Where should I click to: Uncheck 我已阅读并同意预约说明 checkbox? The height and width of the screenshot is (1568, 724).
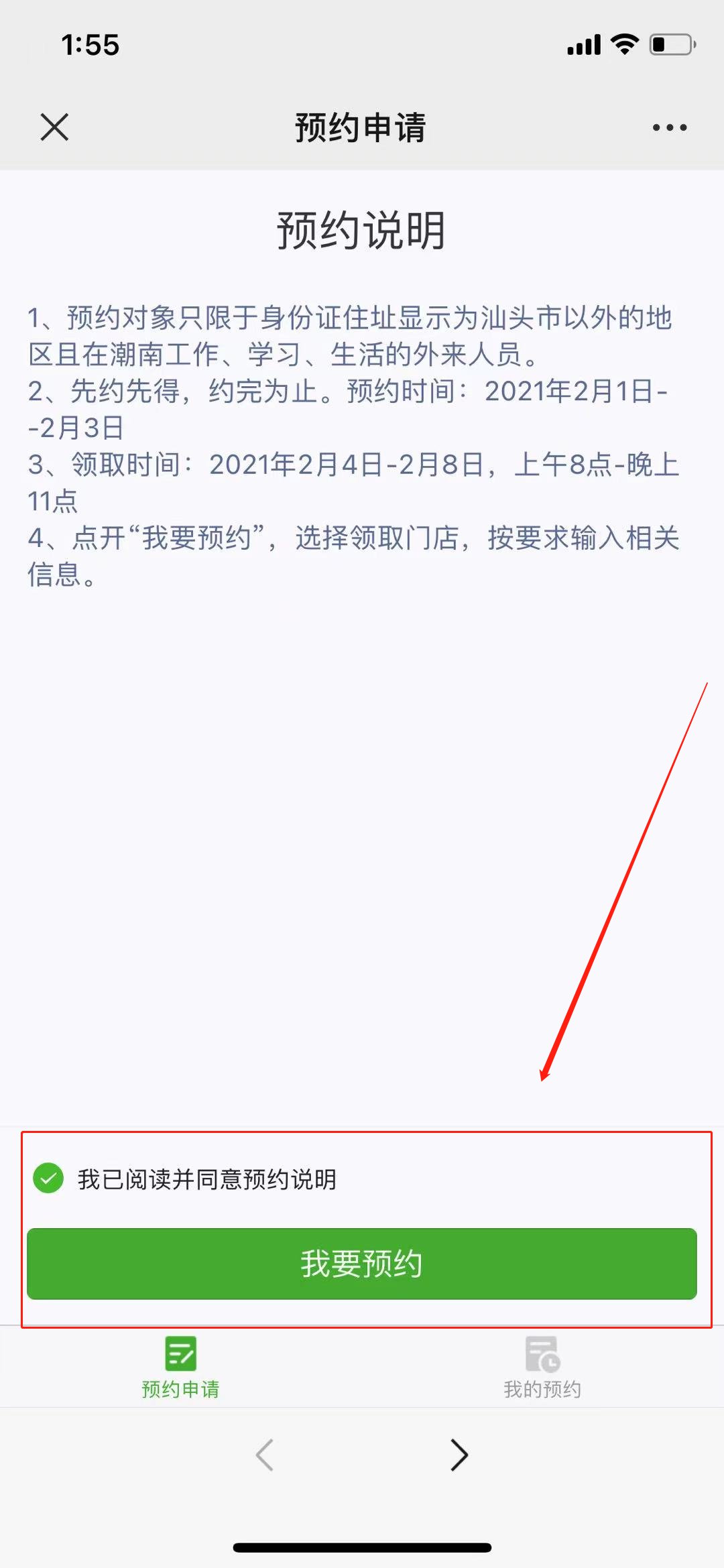(48, 1179)
